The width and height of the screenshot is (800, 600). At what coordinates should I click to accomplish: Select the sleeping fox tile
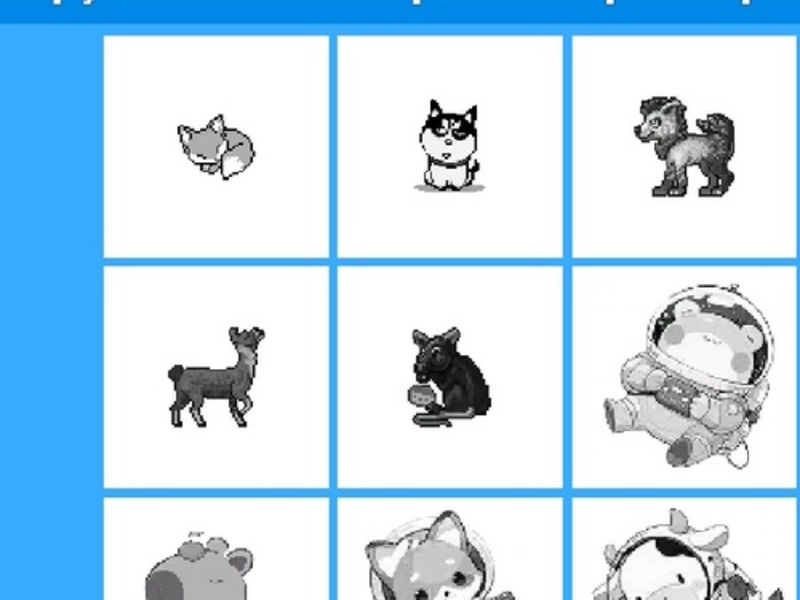pyautogui.click(x=216, y=147)
